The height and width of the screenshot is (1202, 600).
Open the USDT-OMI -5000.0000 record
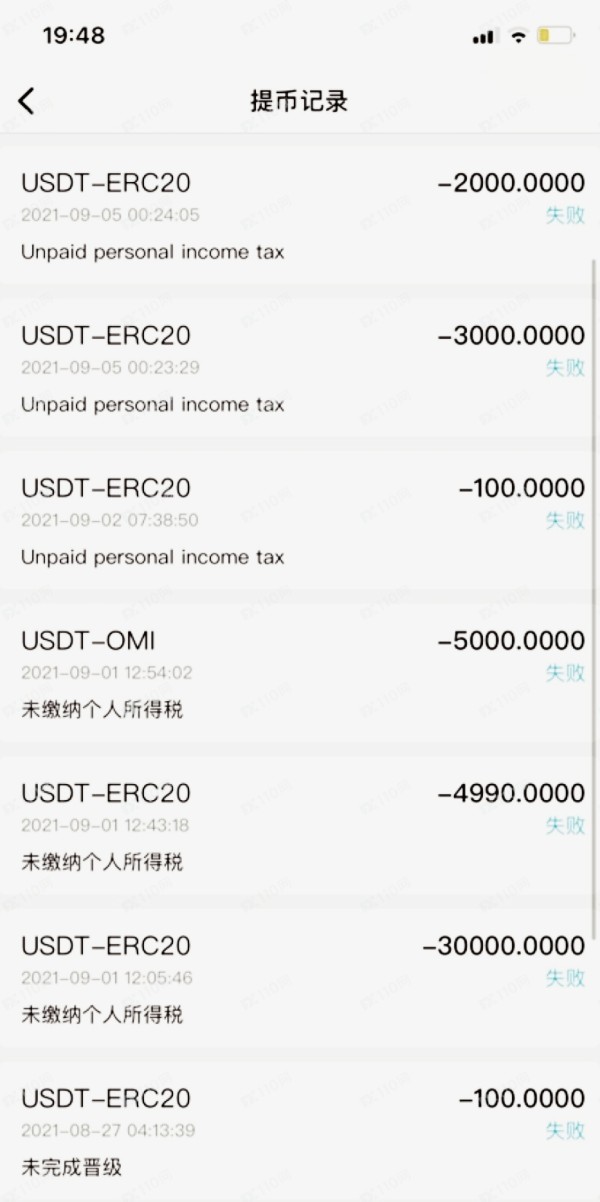[300, 673]
